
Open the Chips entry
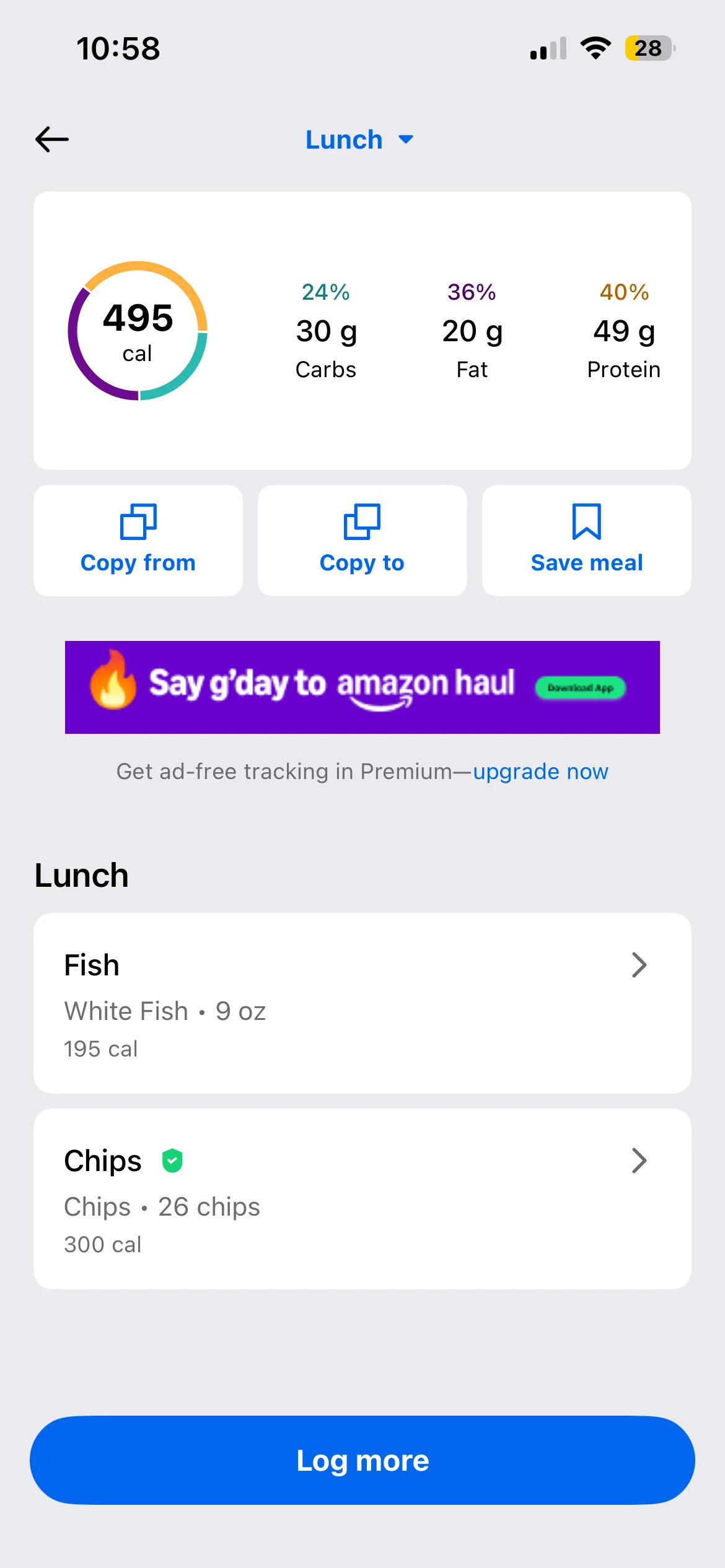362,1198
